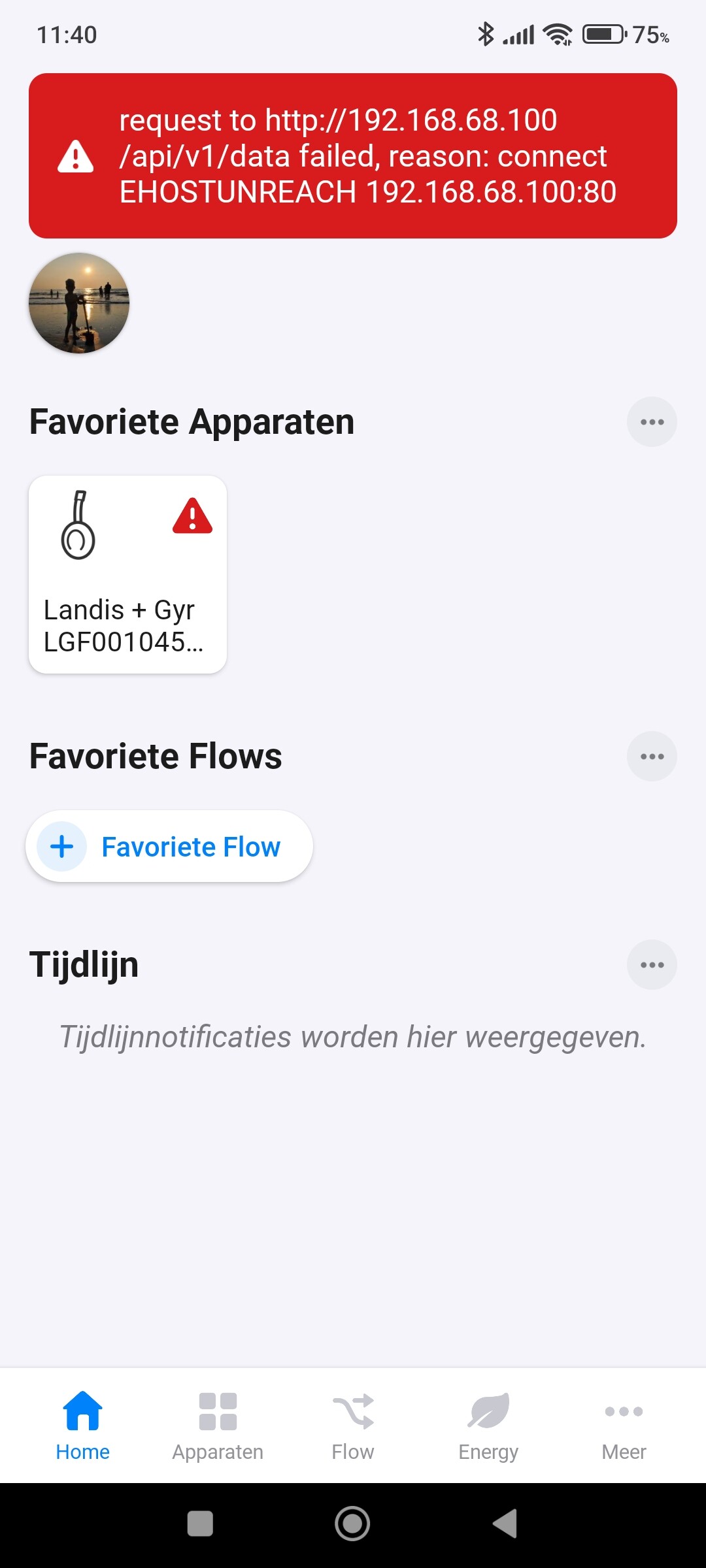Open the Landis + Gyr device card
706x1568 pixels.
[x=127, y=574]
